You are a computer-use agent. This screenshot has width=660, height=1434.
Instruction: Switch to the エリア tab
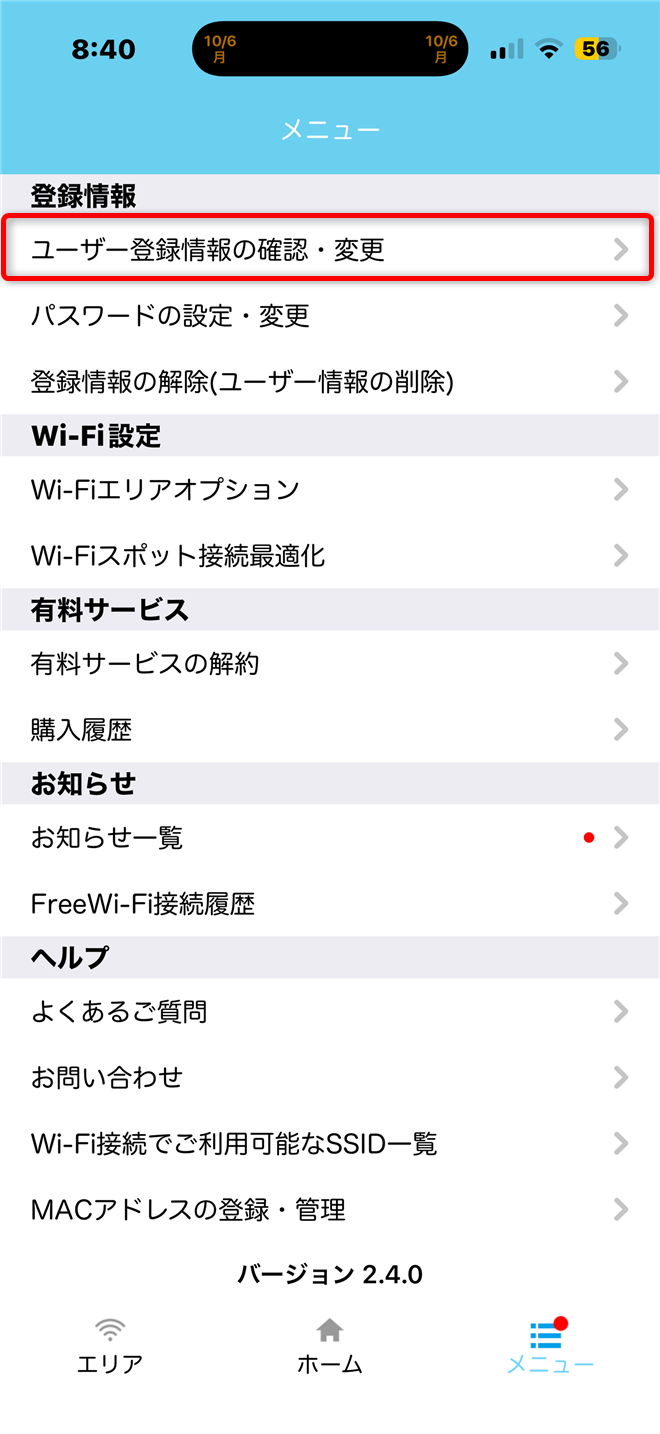pos(110,1346)
